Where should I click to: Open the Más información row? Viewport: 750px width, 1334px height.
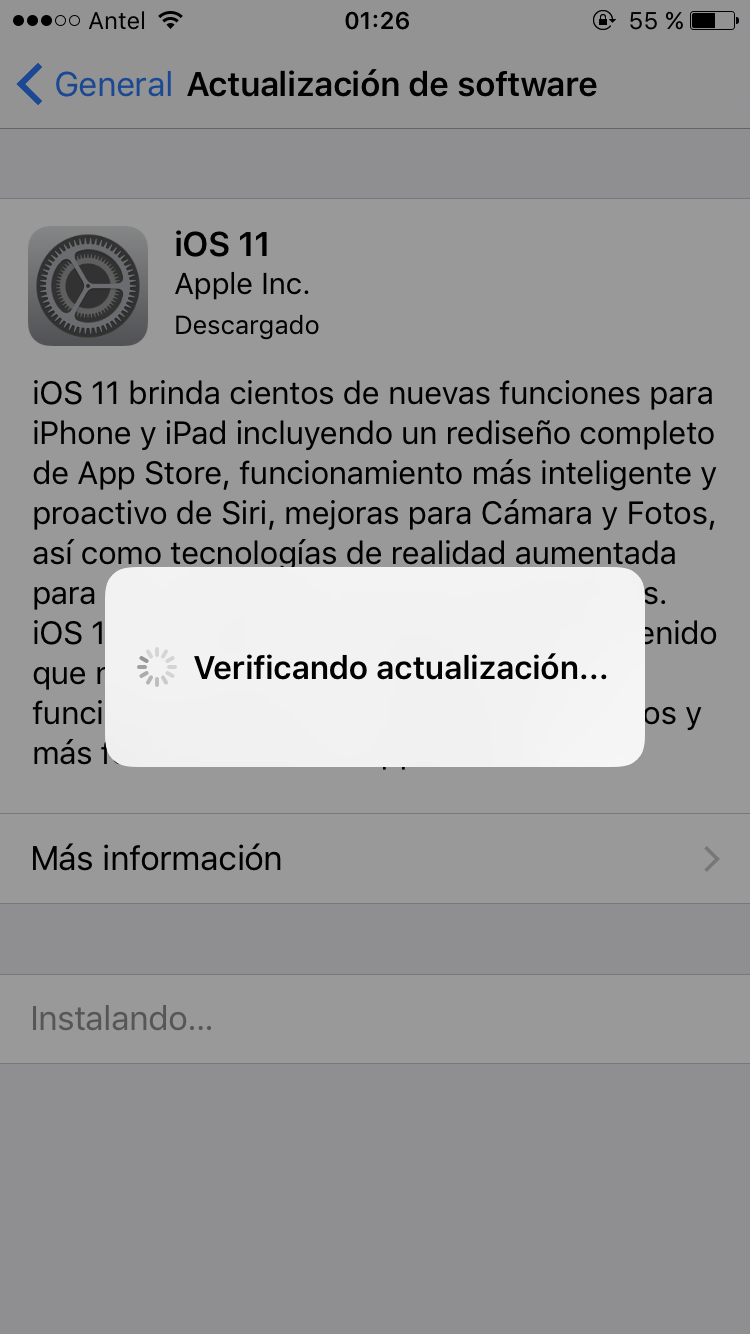pyautogui.click(x=375, y=858)
